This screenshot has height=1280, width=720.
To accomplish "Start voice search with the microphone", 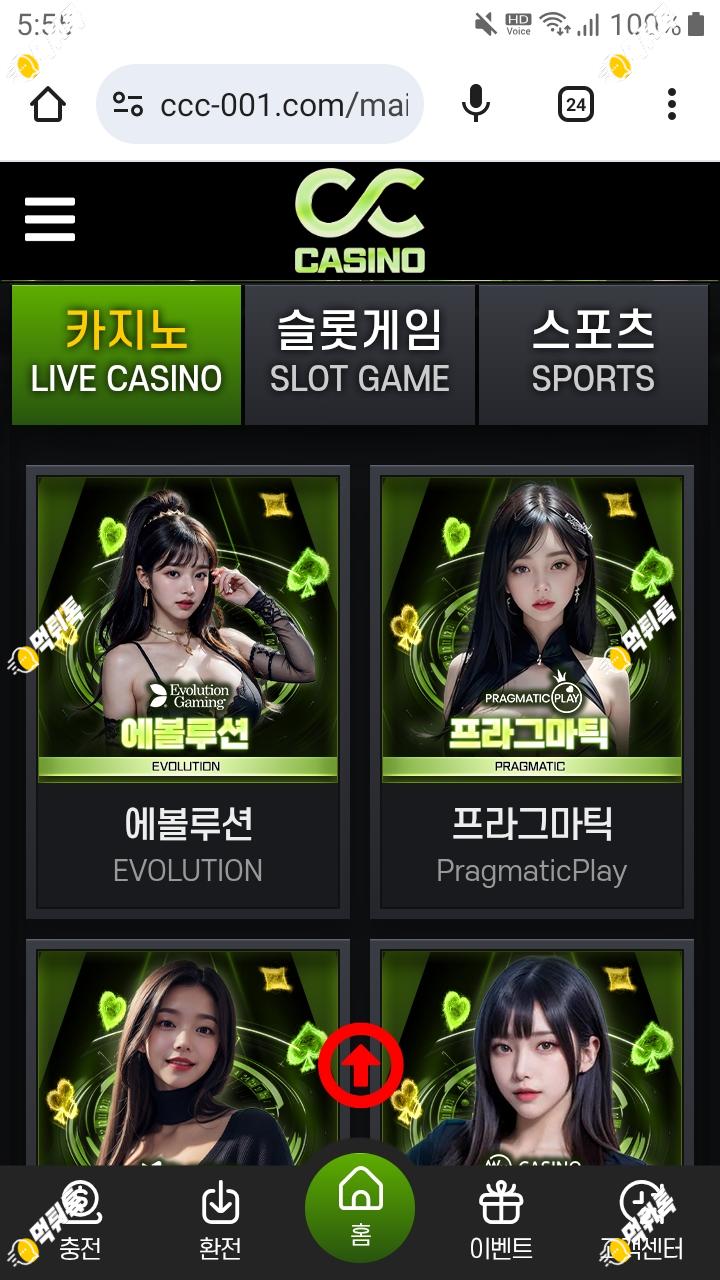I will [x=476, y=104].
